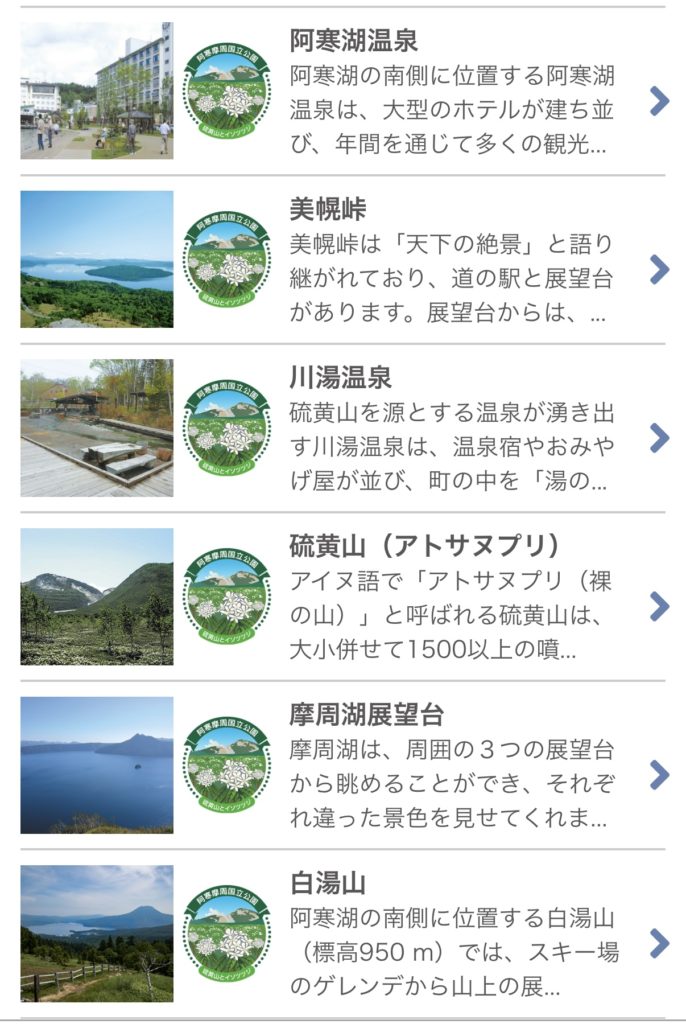Go to the 摩周湖展望台 entry
The height and width of the screenshot is (1024, 686).
343,765
